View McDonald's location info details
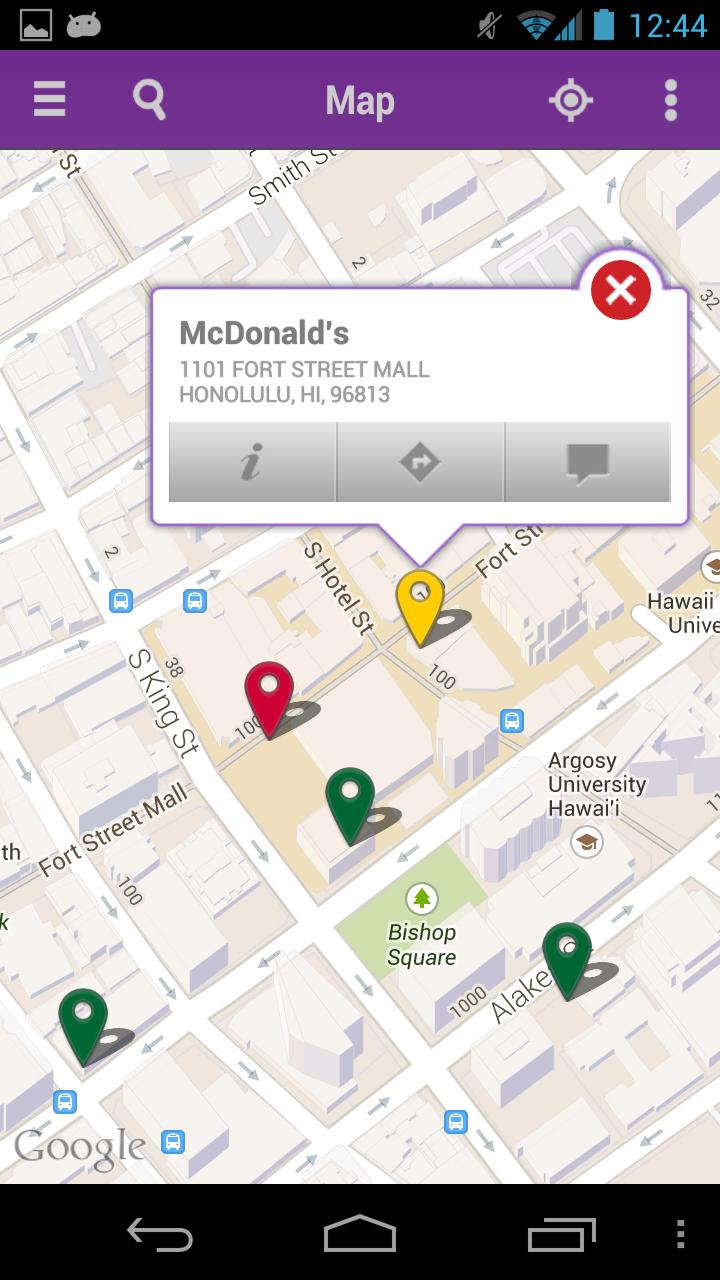 (252, 462)
